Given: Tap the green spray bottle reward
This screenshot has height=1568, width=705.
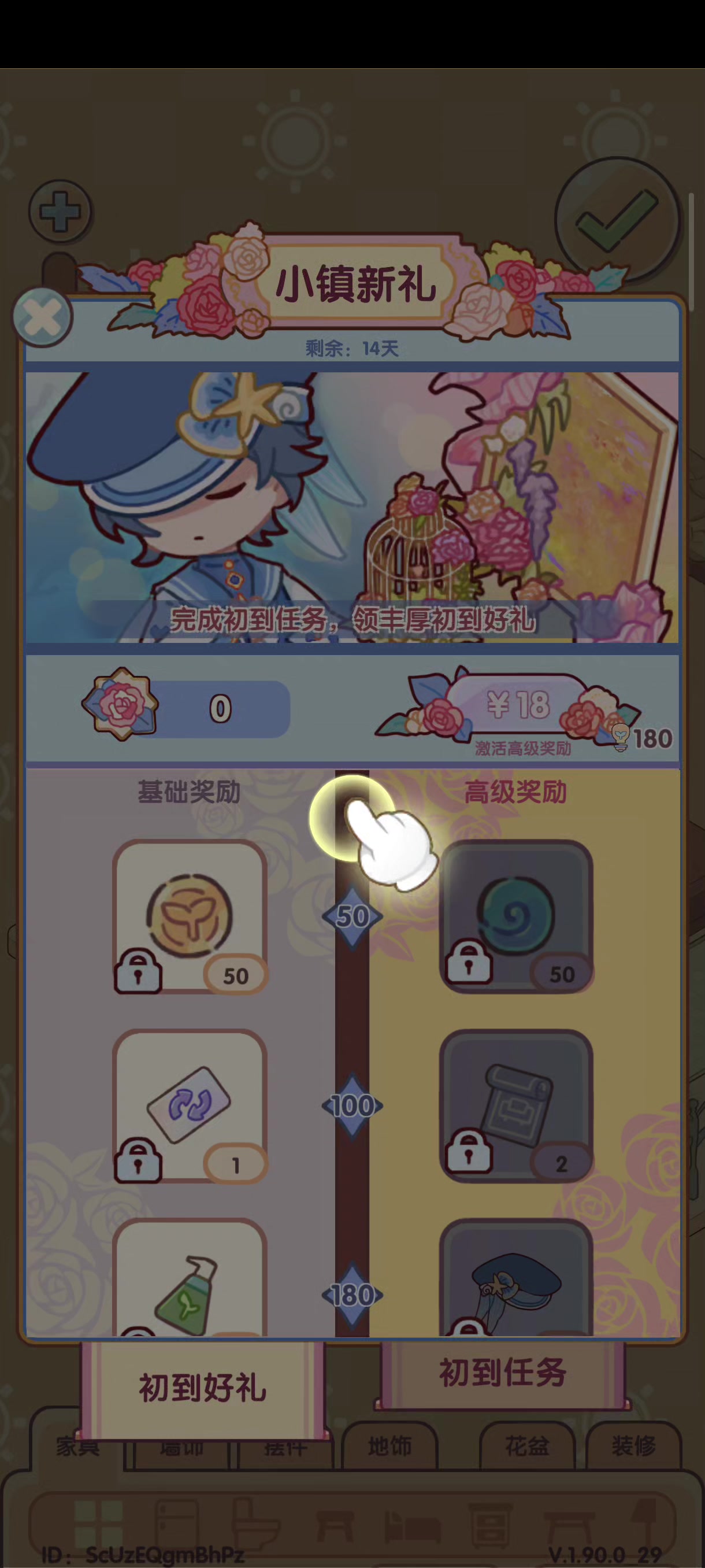Looking at the screenshot, I should pos(190,1277).
